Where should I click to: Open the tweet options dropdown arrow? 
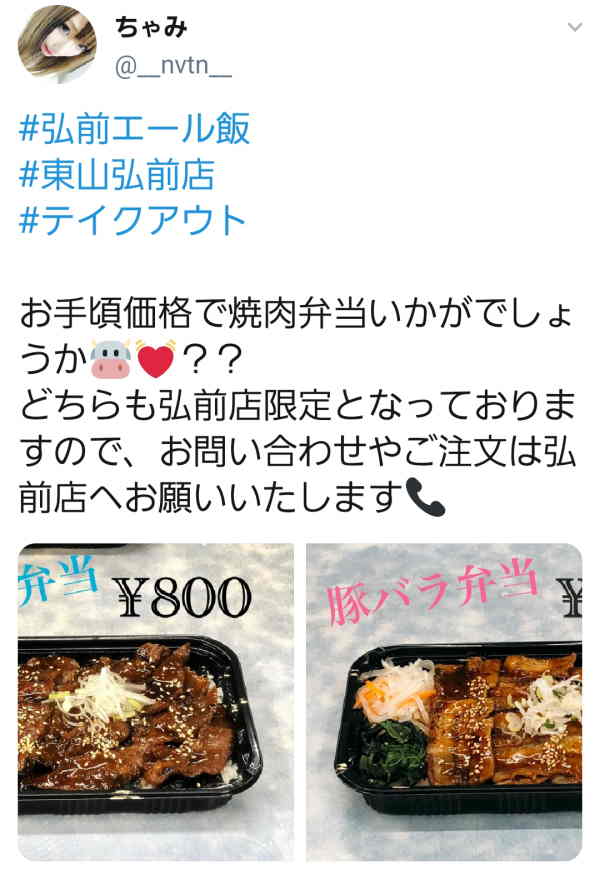click(x=574, y=27)
